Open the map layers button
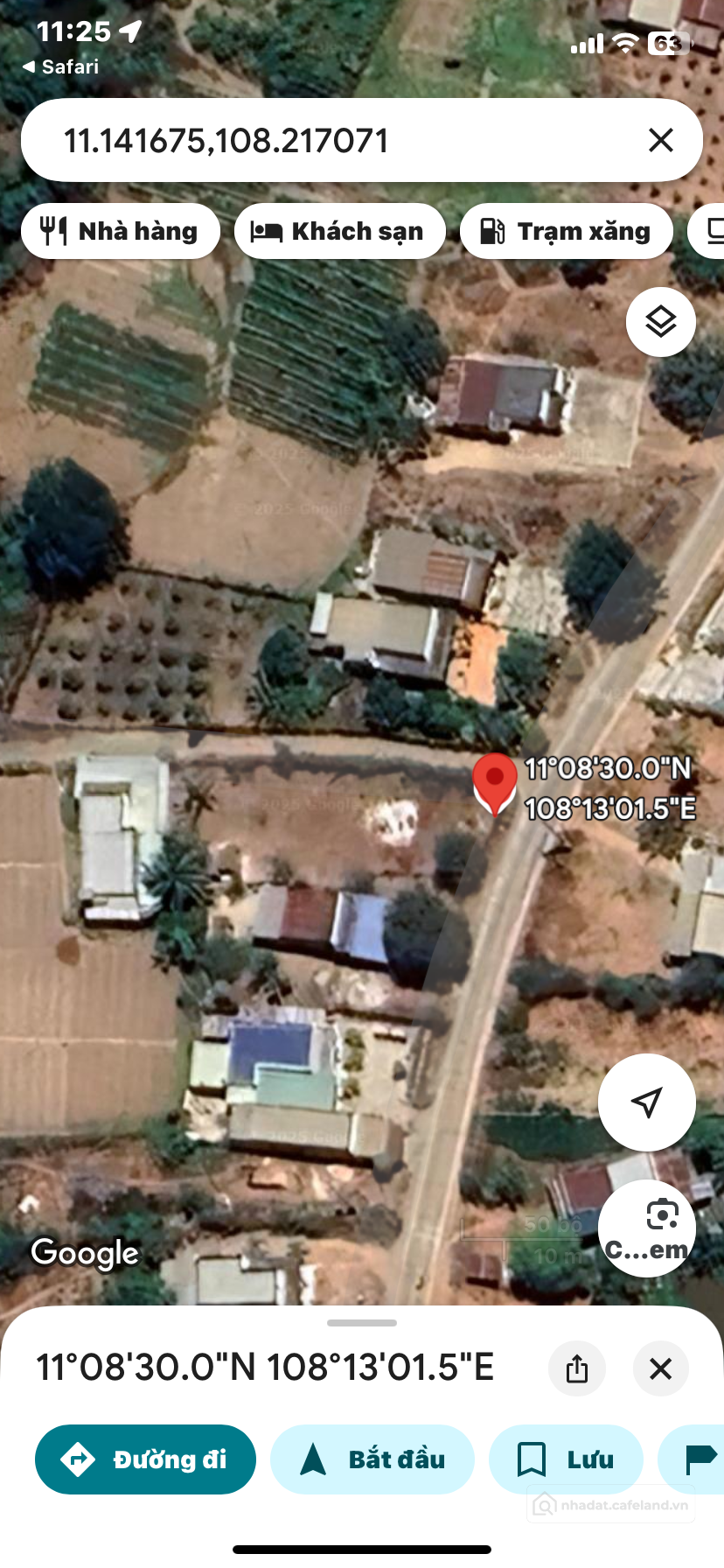Image resolution: width=724 pixels, height=1568 pixels. (x=661, y=322)
